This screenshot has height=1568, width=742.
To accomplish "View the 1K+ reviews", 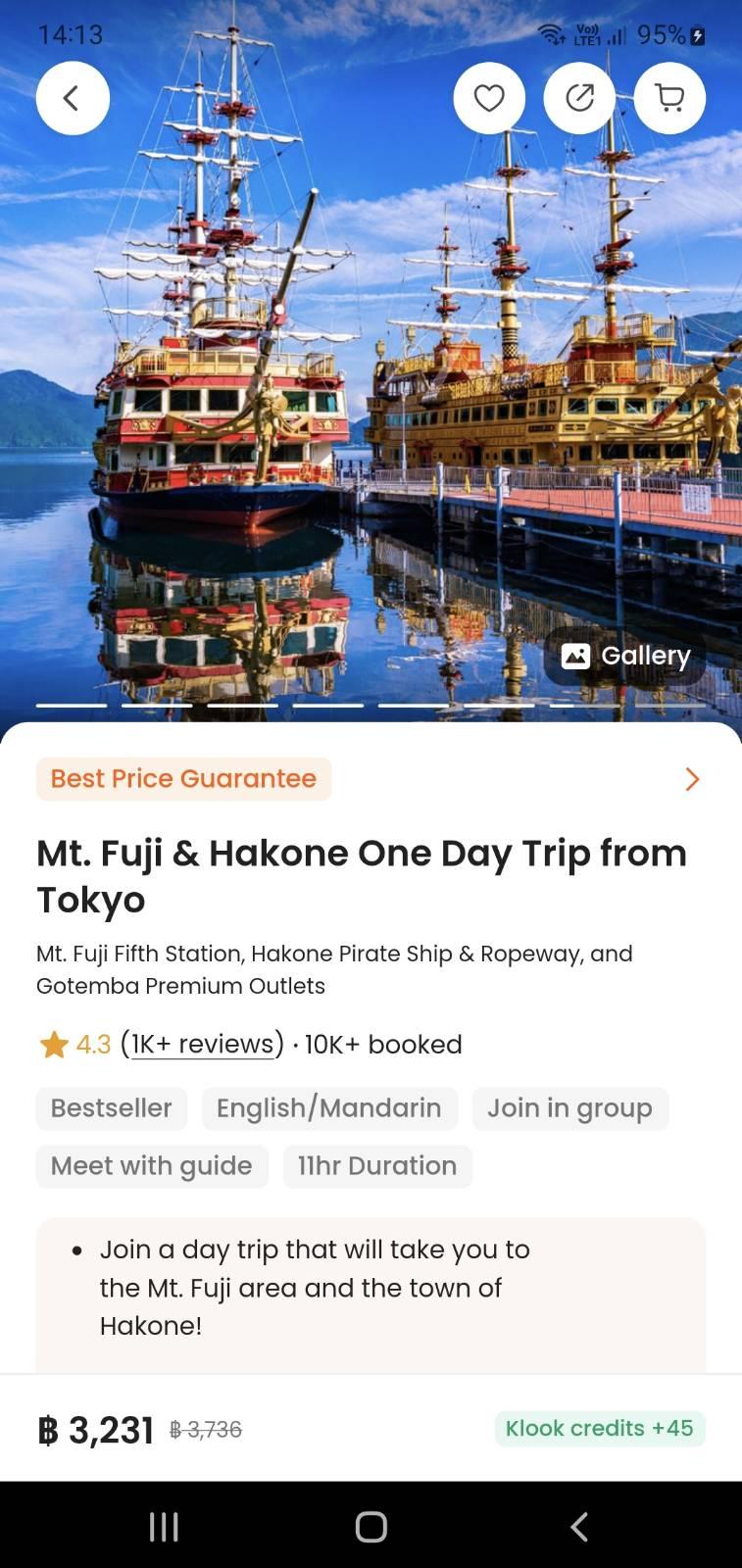I will [203, 1045].
